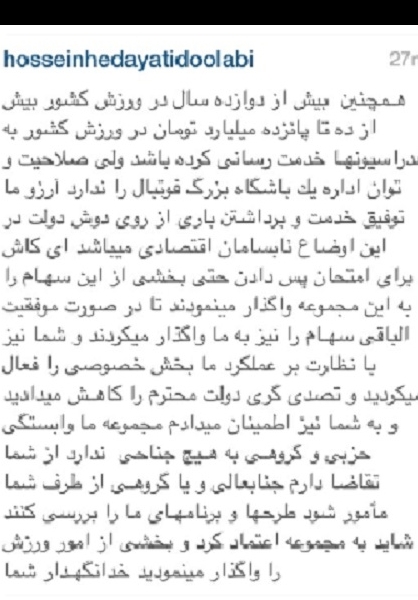Image resolution: width=418 pixels, height=600 pixels.
Task: Open the hosseinhedayatidoolabi profile link
Action: [x=128, y=60]
